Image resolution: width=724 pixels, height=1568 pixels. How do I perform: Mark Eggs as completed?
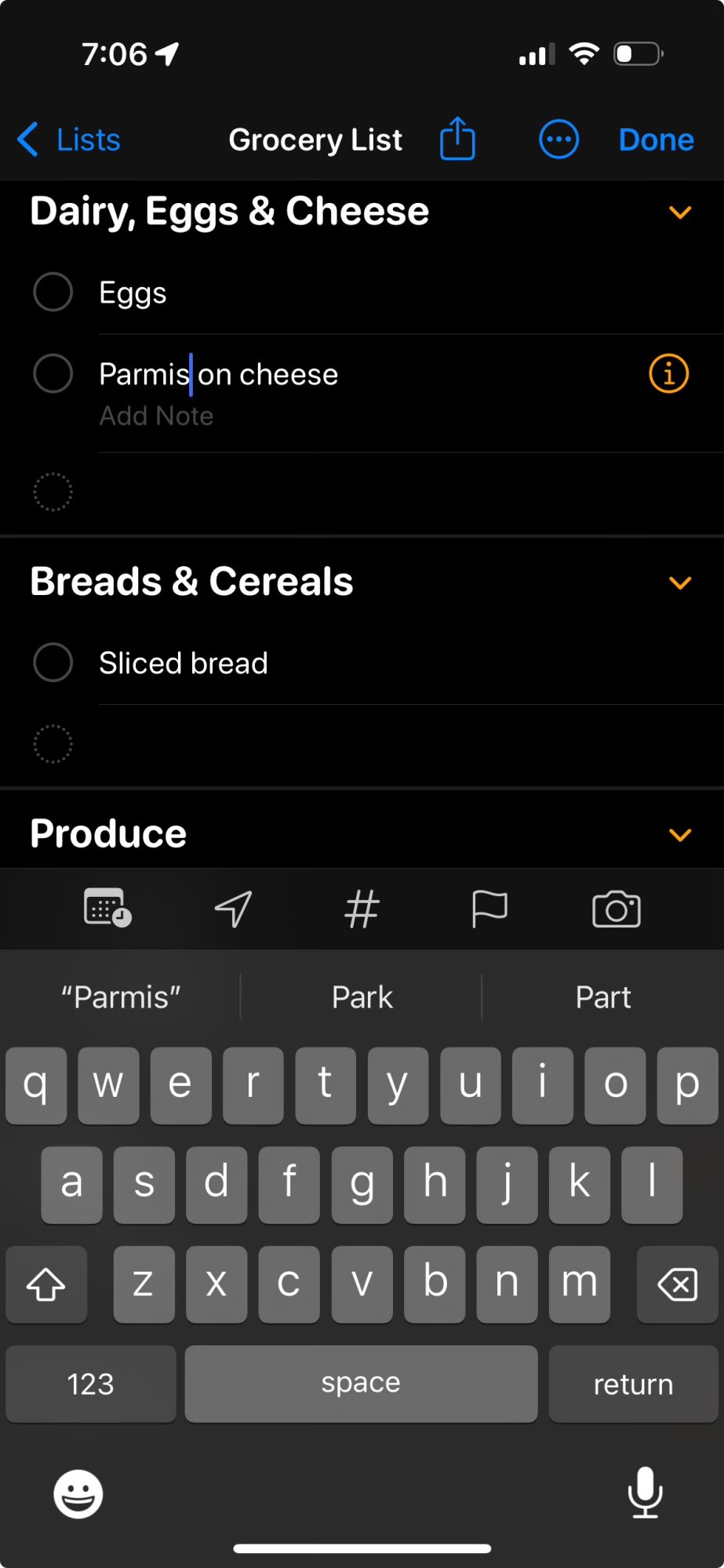53,292
